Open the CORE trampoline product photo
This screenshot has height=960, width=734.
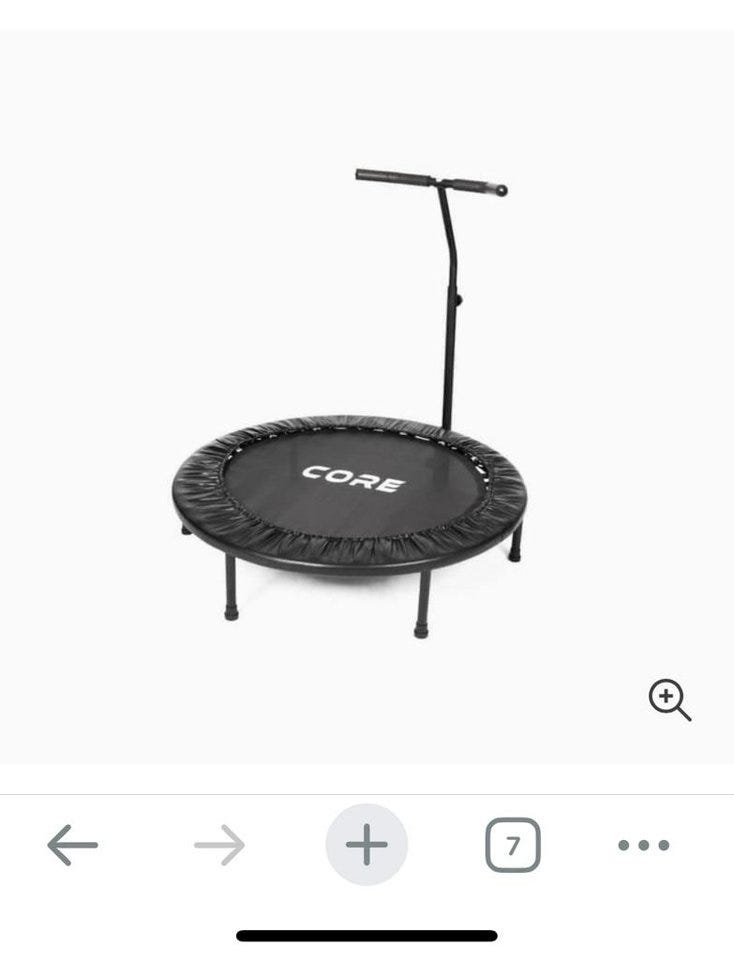click(350, 420)
